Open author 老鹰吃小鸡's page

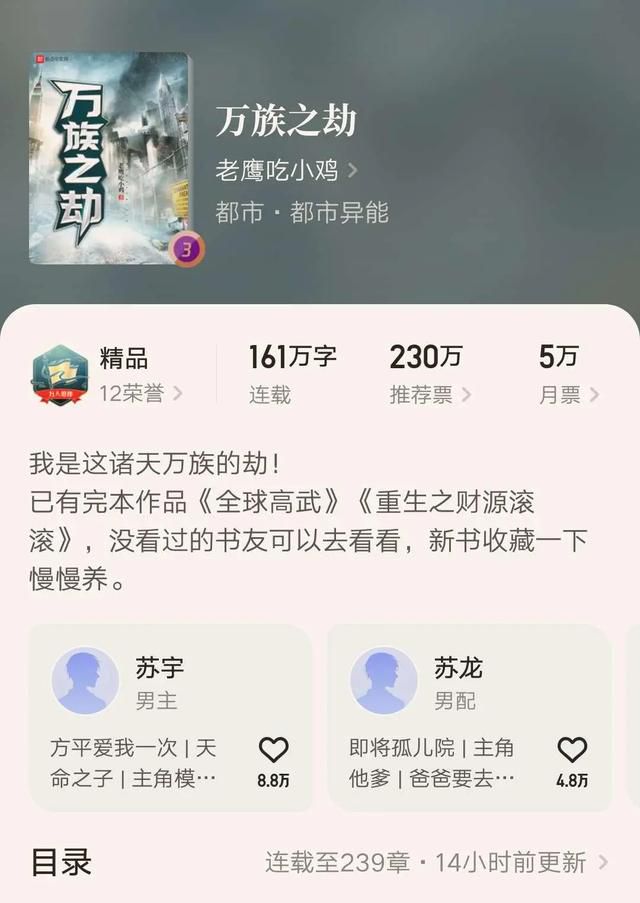click(x=286, y=170)
